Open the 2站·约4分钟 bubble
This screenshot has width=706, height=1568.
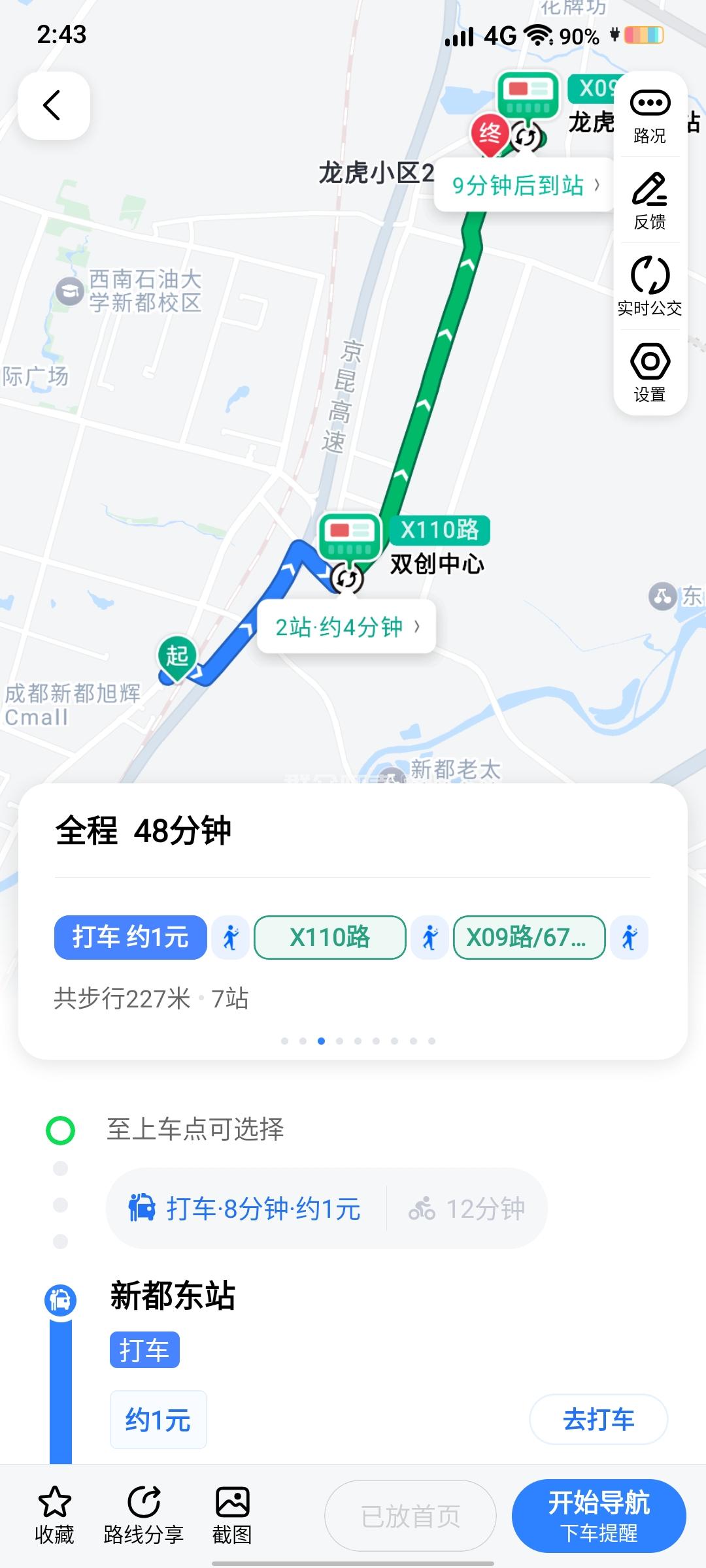346,627
